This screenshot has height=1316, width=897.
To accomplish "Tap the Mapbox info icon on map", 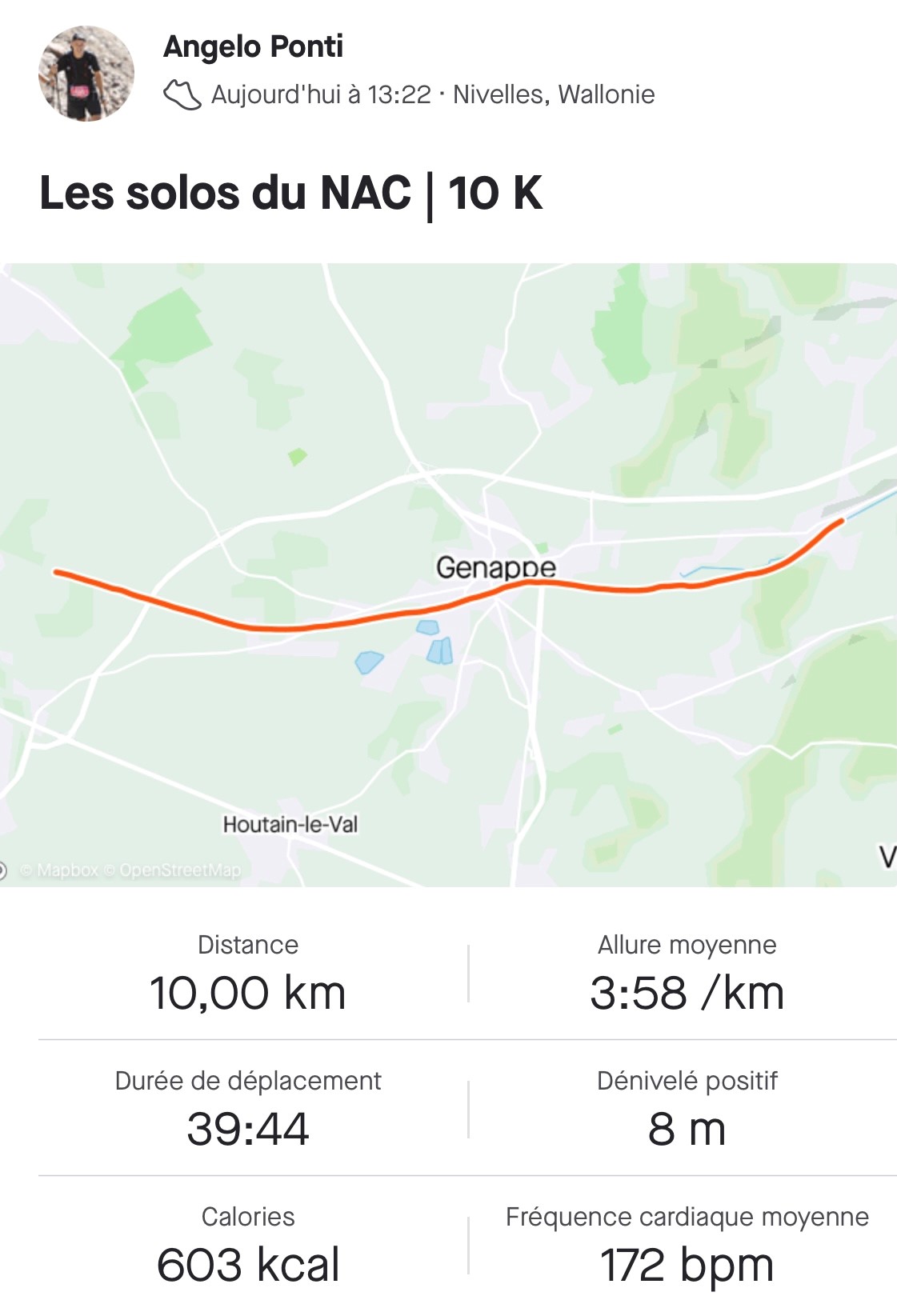I will pos(2,870).
